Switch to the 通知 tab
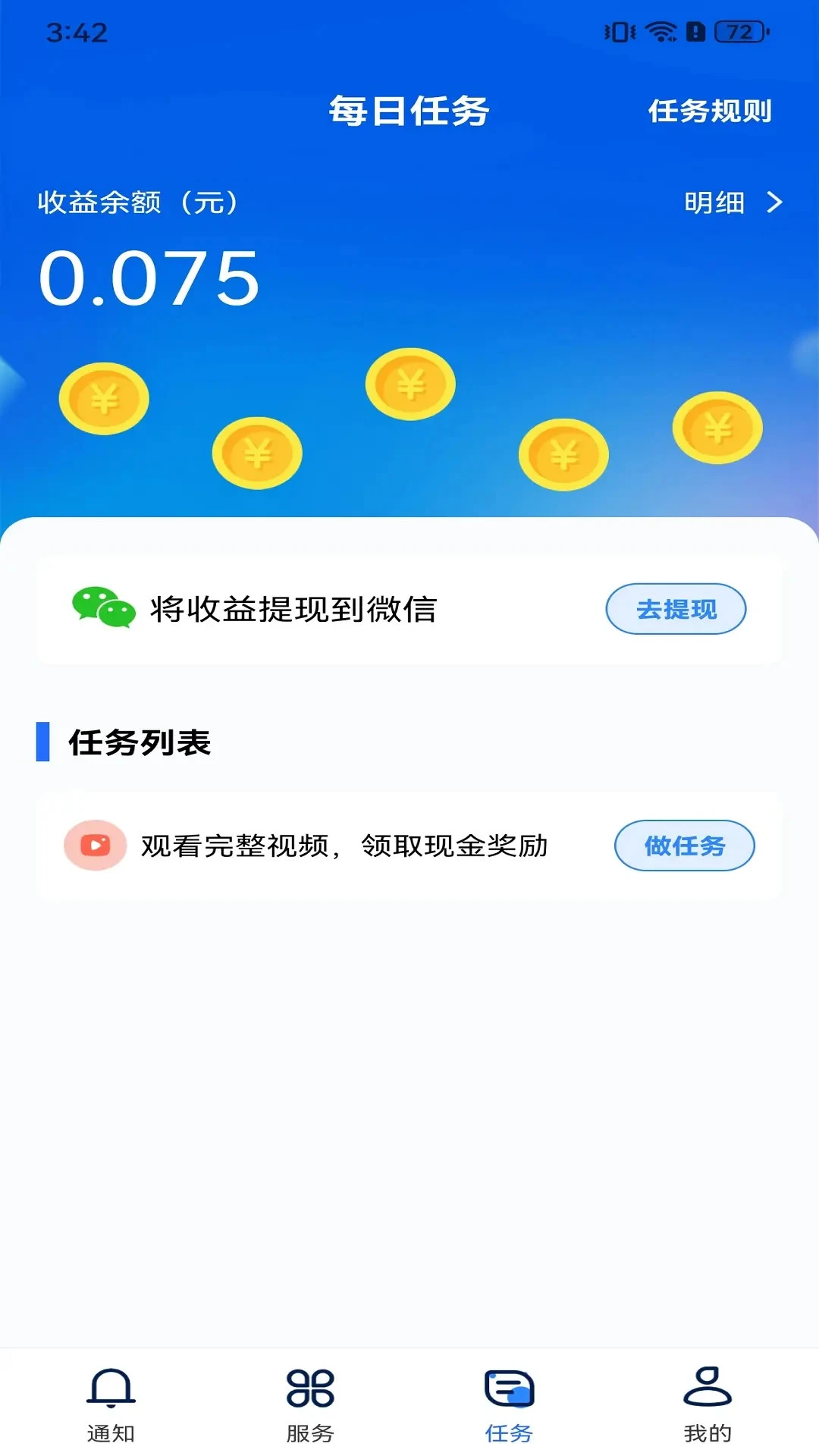This screenshot has height=1456, width=819. 111,1403
